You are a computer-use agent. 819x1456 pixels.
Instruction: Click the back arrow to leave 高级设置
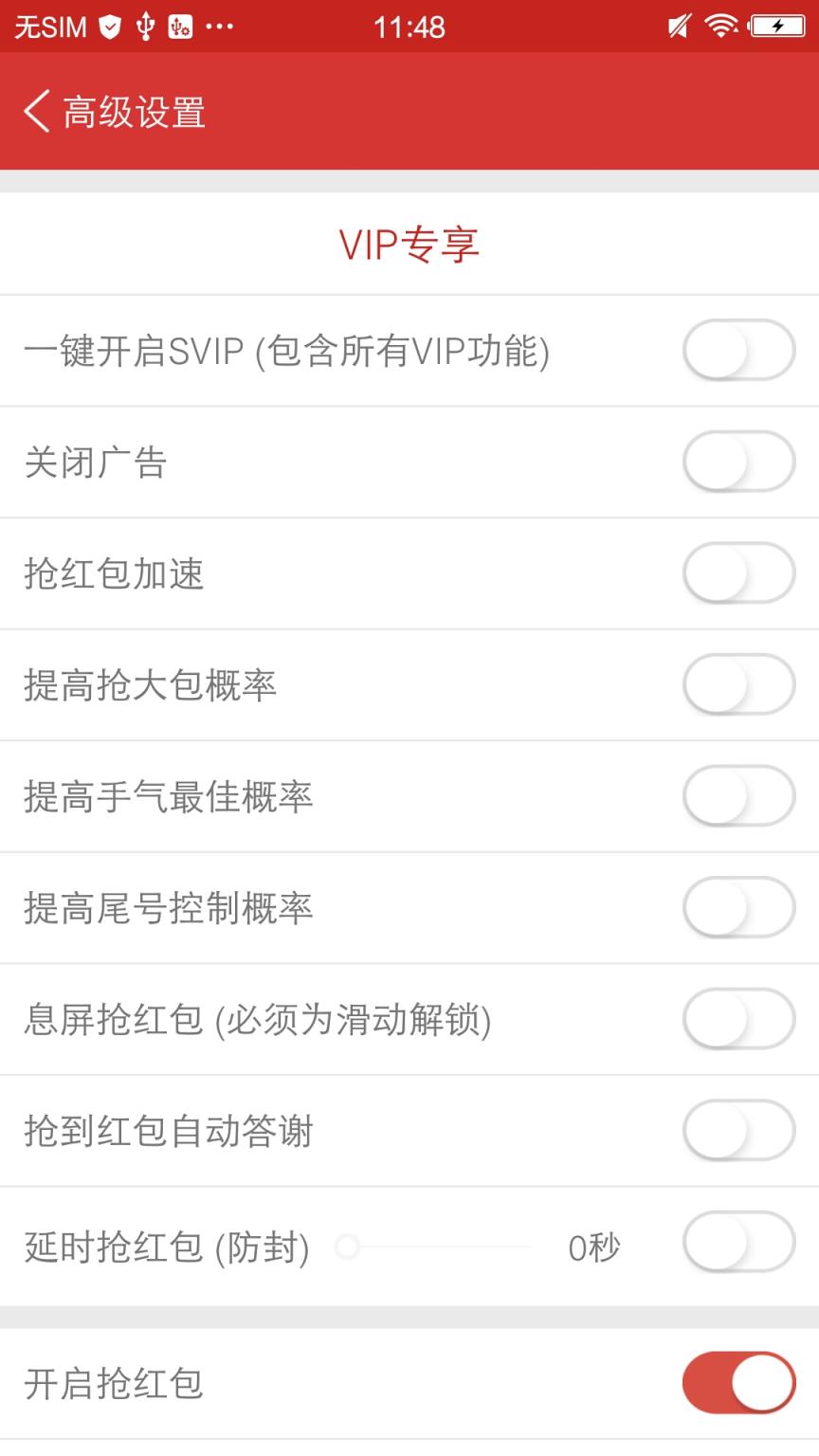(x=36, y=111)
